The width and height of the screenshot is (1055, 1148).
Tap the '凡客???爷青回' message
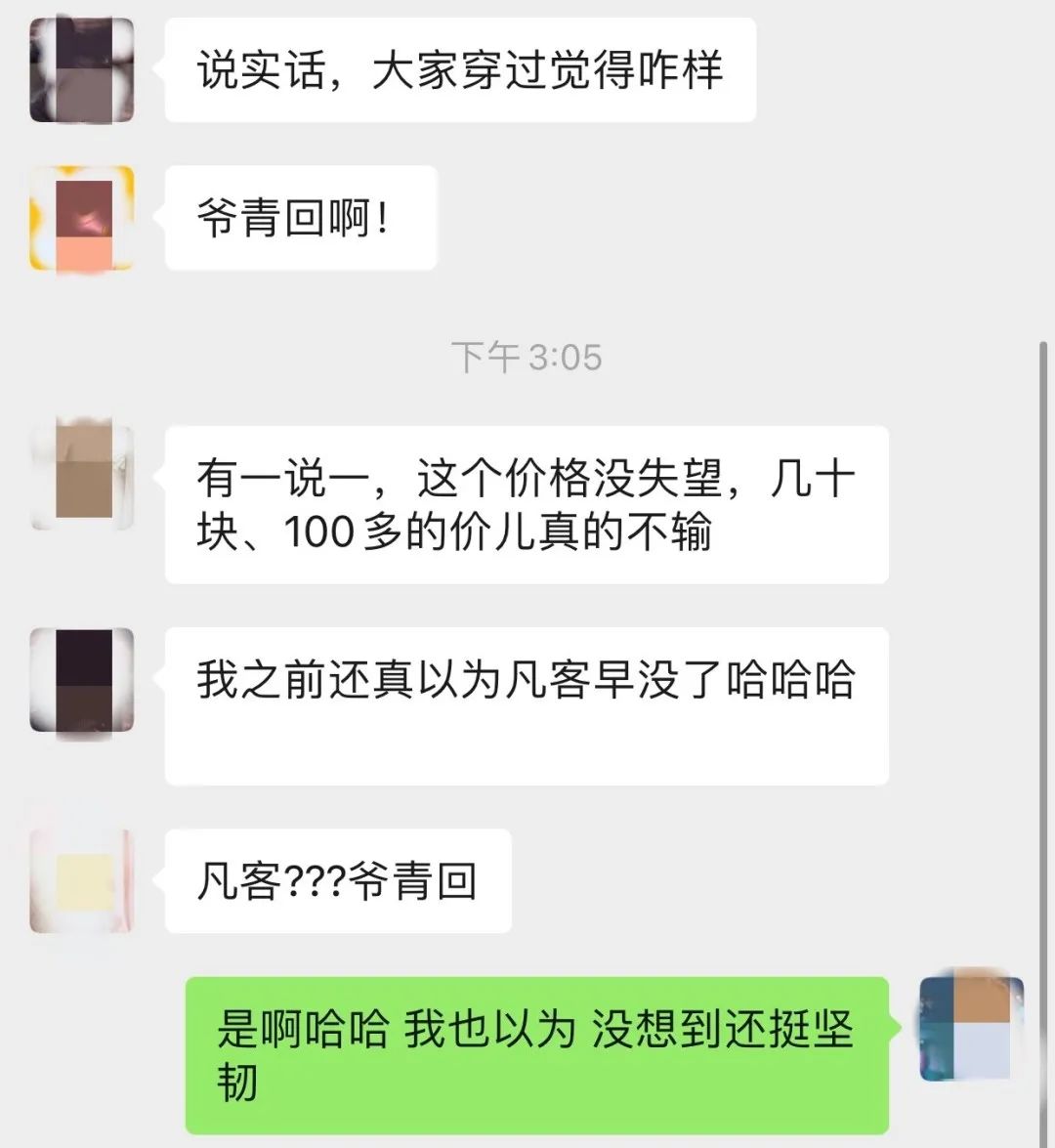pyautogui.click(x=337, y=879)
